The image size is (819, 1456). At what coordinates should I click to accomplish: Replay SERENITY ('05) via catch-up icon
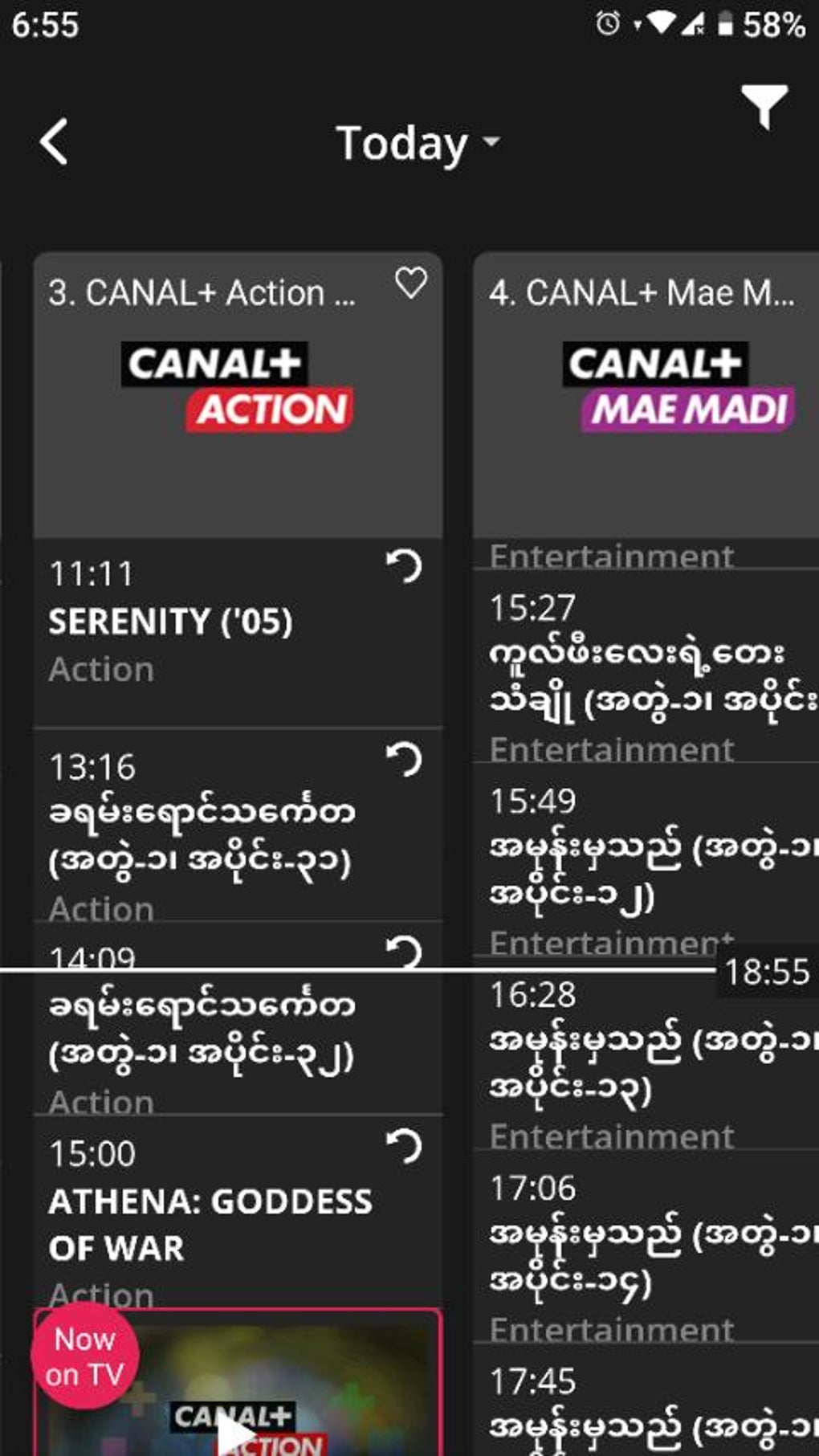point(404,566)
